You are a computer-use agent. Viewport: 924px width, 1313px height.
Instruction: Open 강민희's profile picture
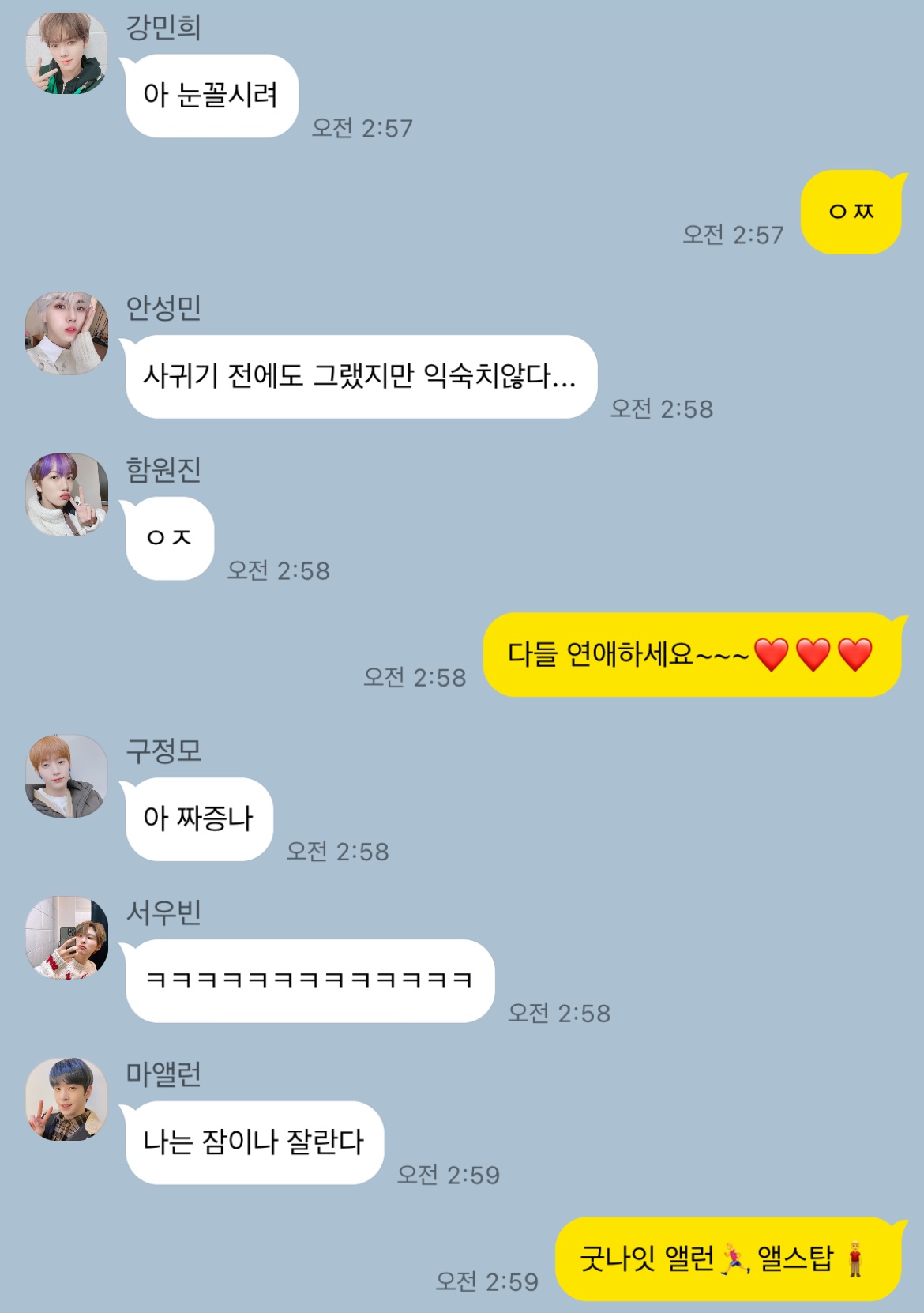66,53
